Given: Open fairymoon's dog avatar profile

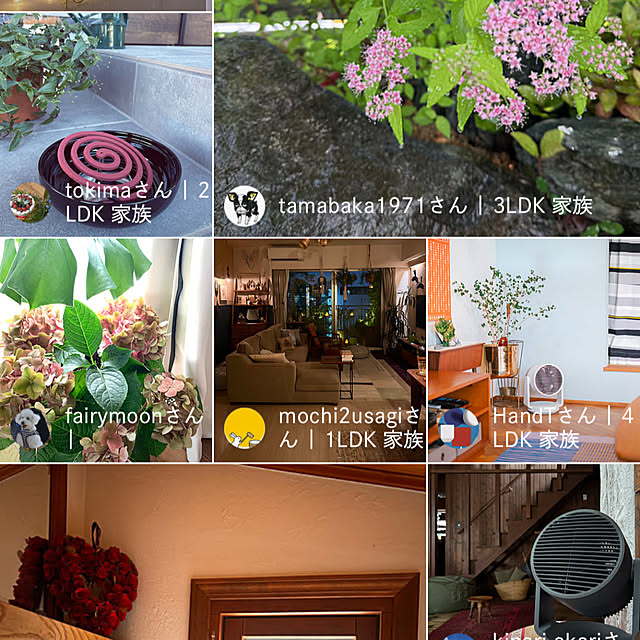Looking at the screenshot, I should pyautogui.click(x=30, y=428).
